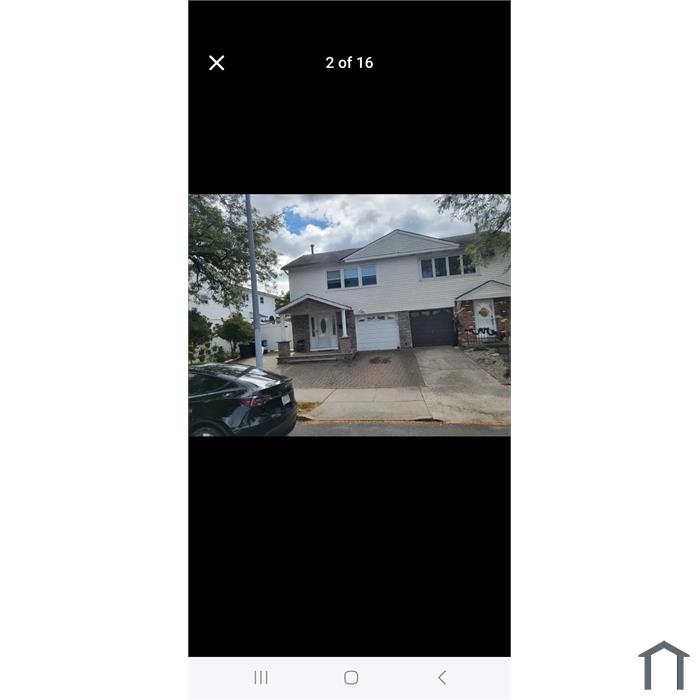This screenshot has width=700, height=700.
Task: Close the photo viewer
Action: coord(216,63)
